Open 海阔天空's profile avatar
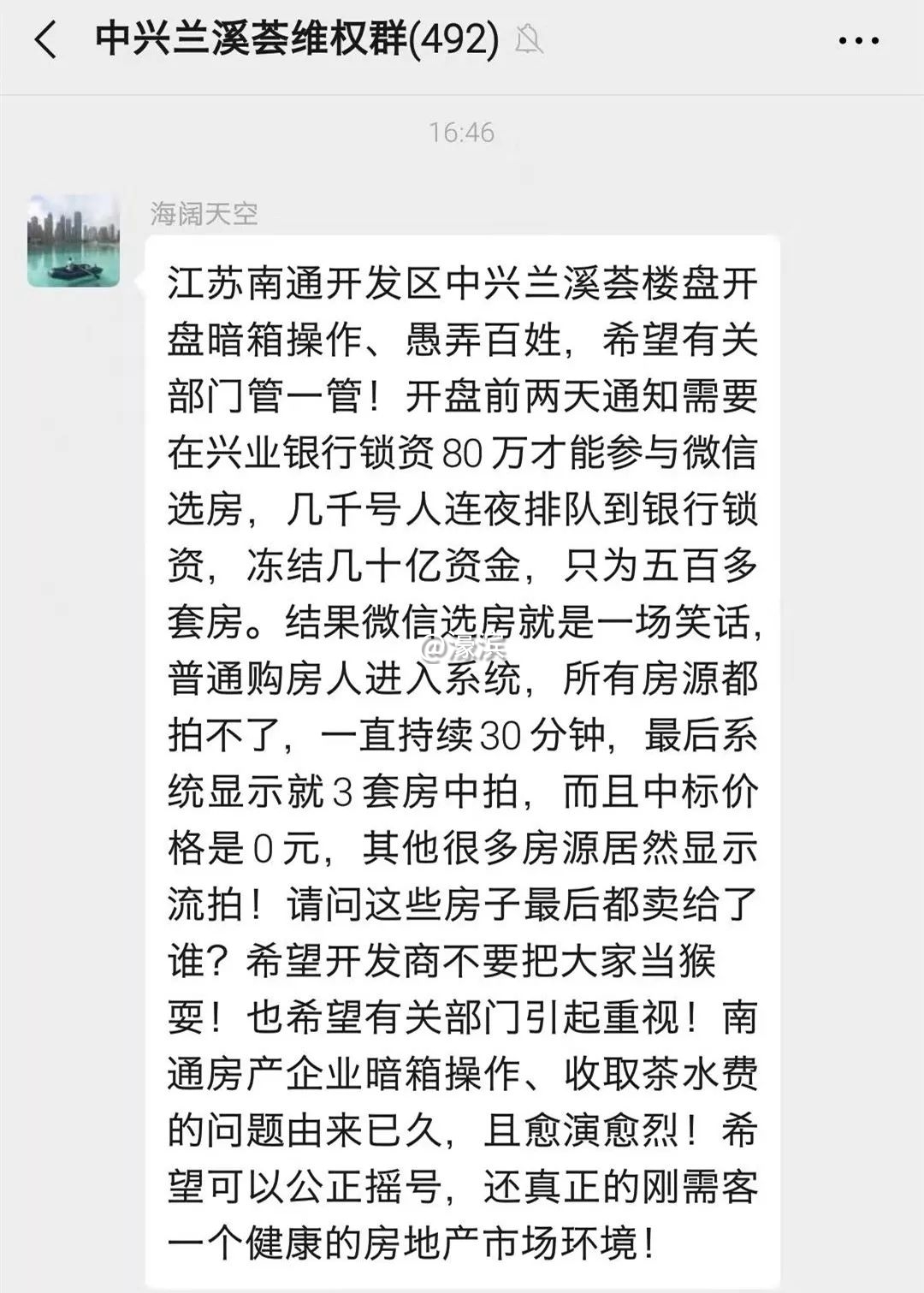This screenshot has width=924, height=1293. pos(74,240)
